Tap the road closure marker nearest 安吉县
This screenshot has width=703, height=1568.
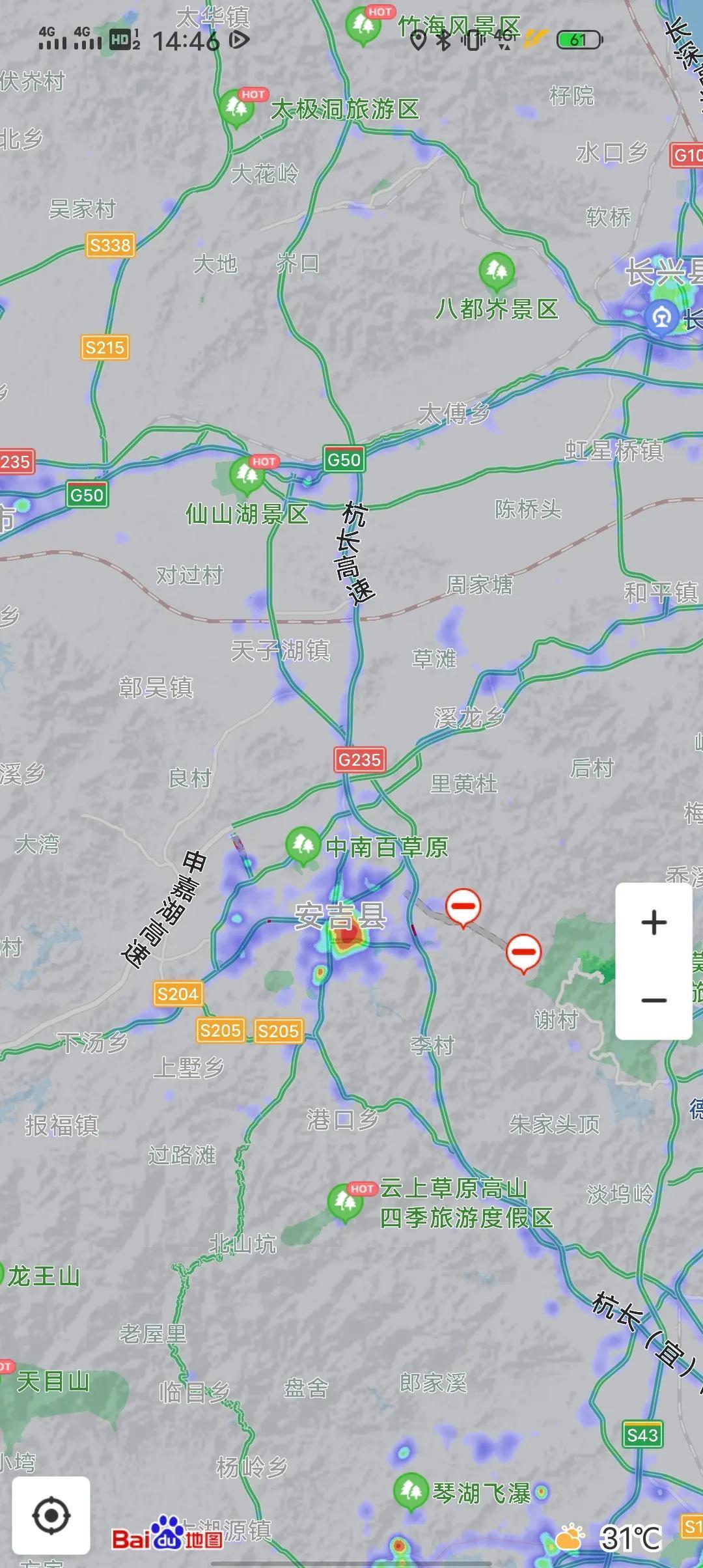point(463,906)
